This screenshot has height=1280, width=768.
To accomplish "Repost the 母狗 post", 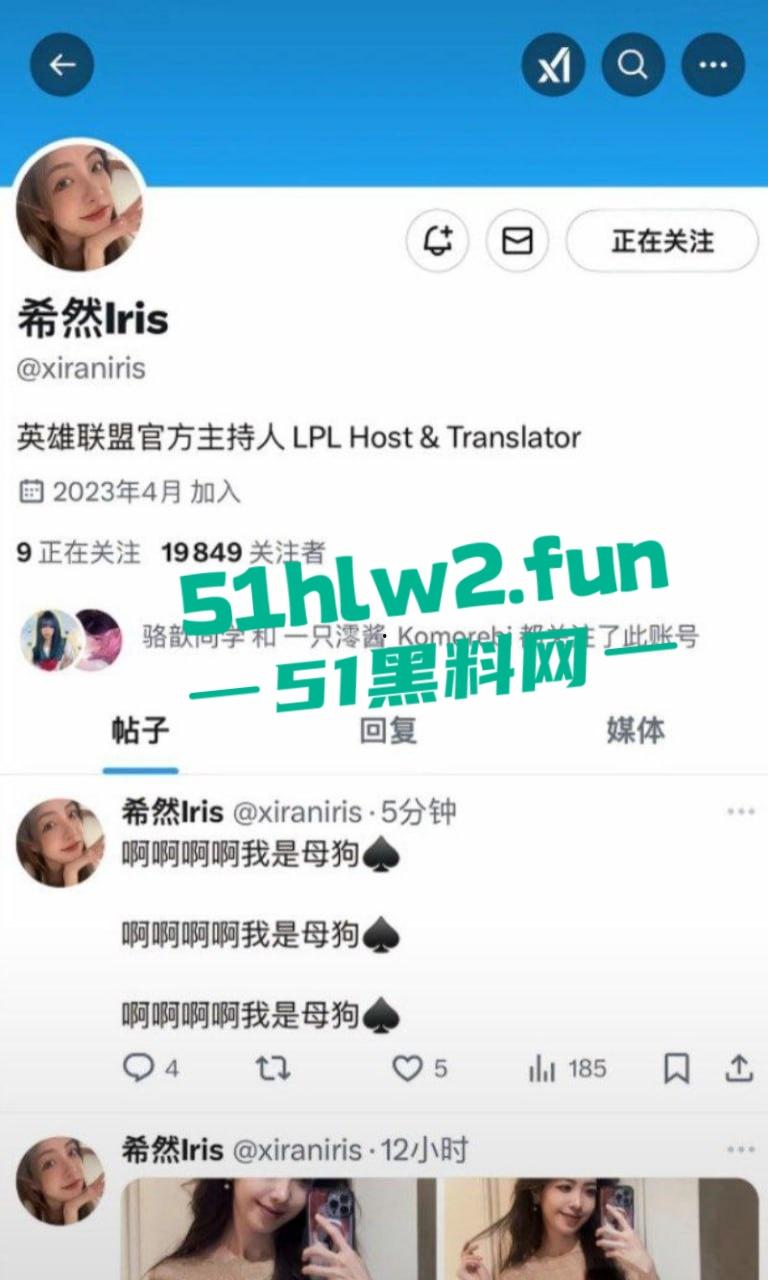I will click(x=271, y=1068).
